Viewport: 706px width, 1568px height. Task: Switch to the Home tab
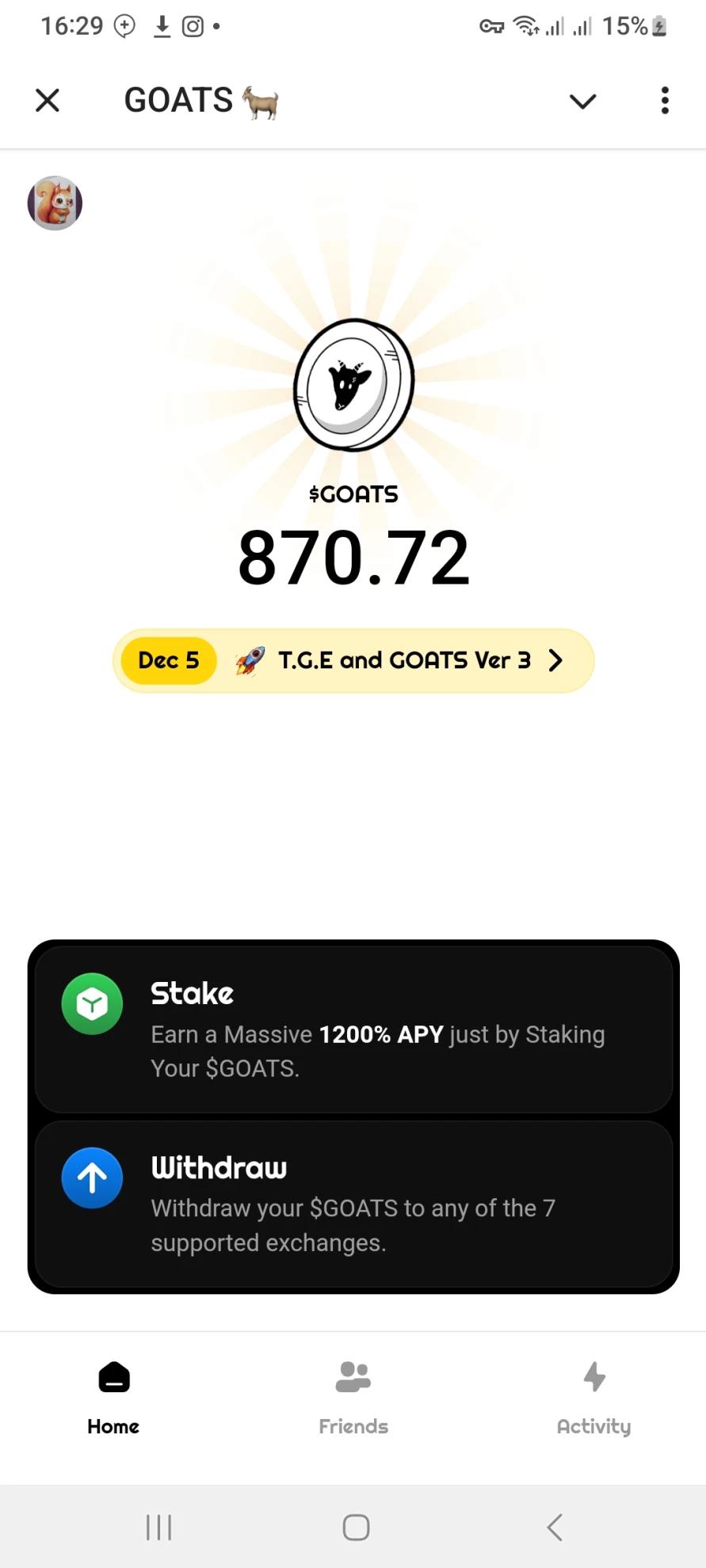click(113, 1397)
